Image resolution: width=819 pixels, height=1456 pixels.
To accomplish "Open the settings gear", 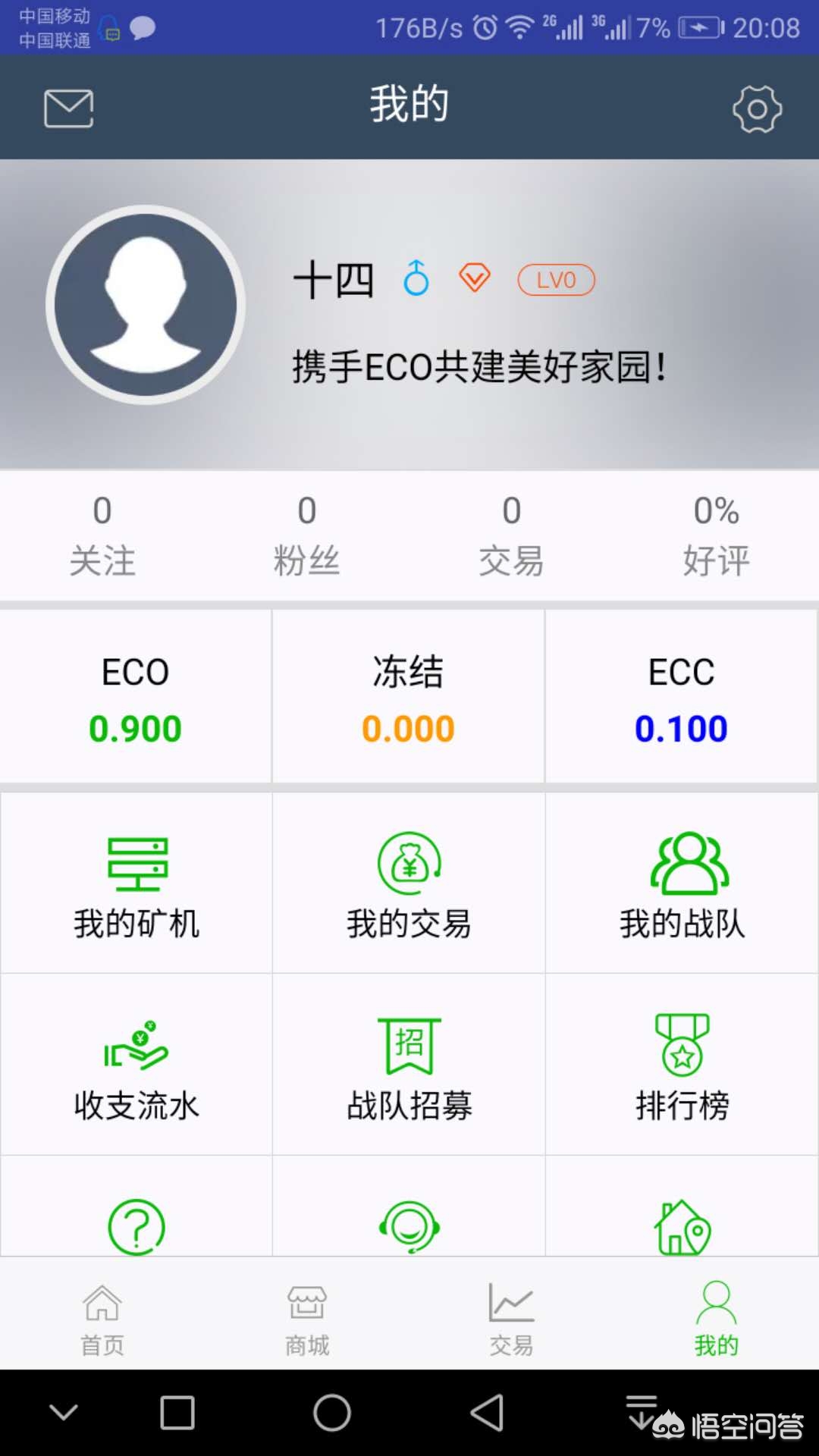I will 757,109.
